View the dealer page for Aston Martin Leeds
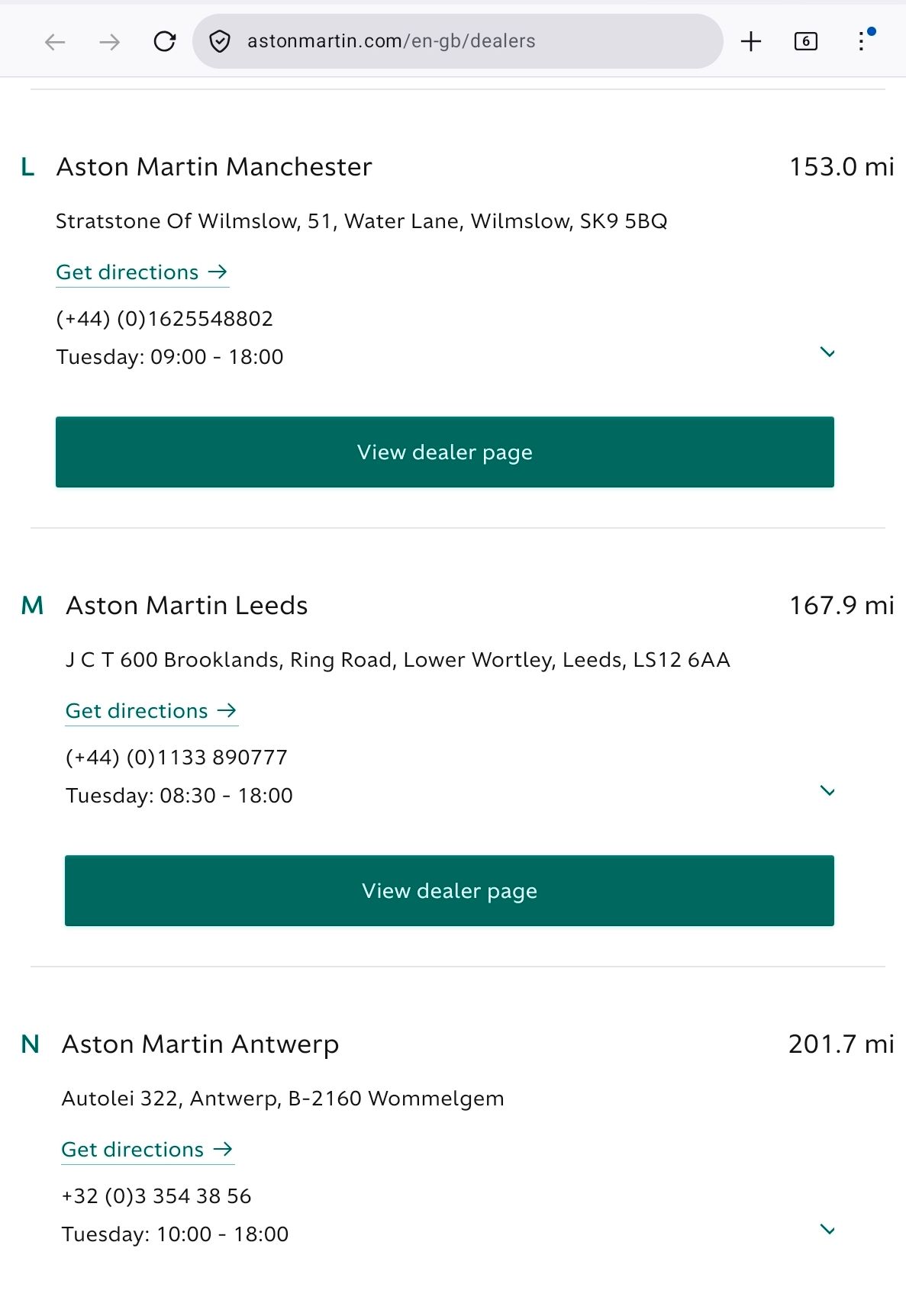The height and width of the screenshot is (1316, 906). click(450, 890)
